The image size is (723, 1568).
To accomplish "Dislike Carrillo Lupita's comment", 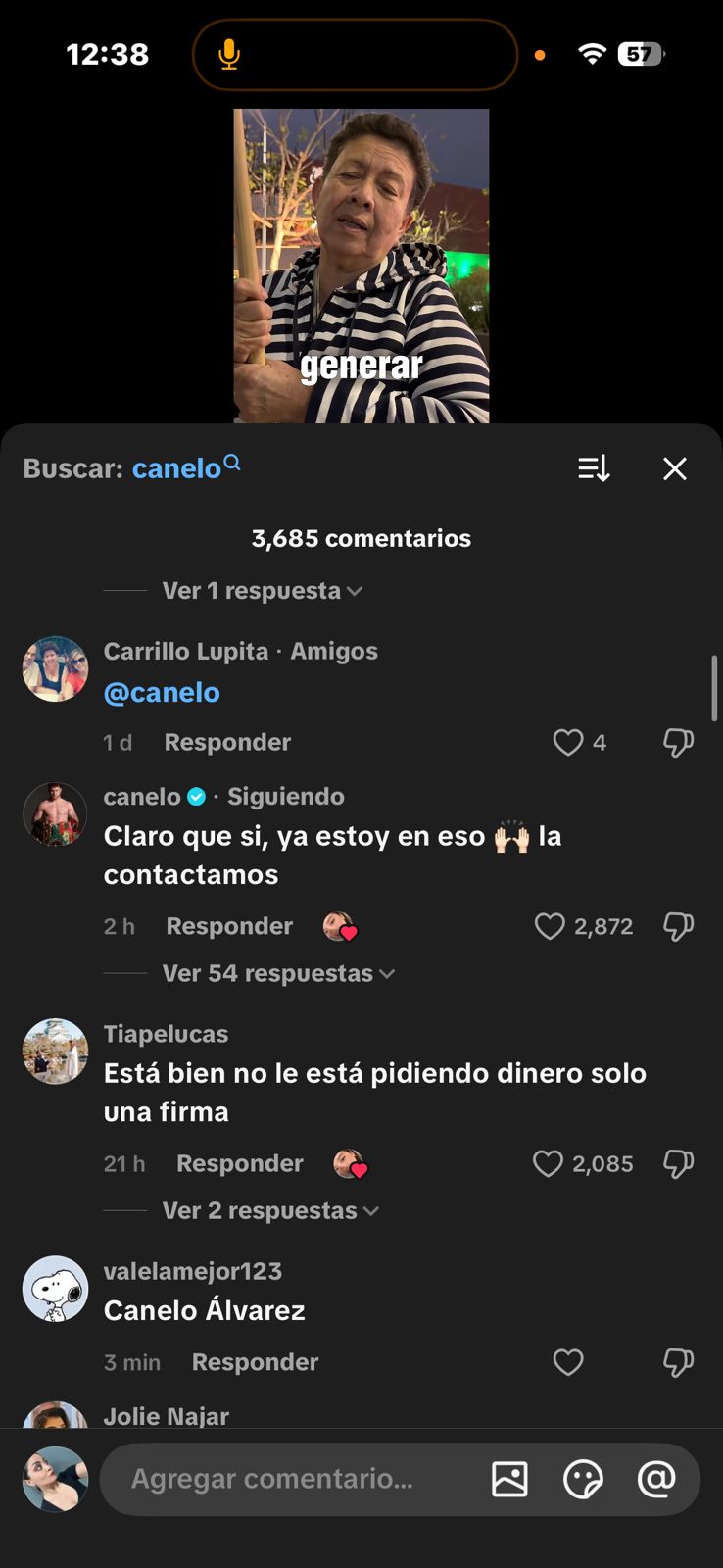I will point(678,742).
